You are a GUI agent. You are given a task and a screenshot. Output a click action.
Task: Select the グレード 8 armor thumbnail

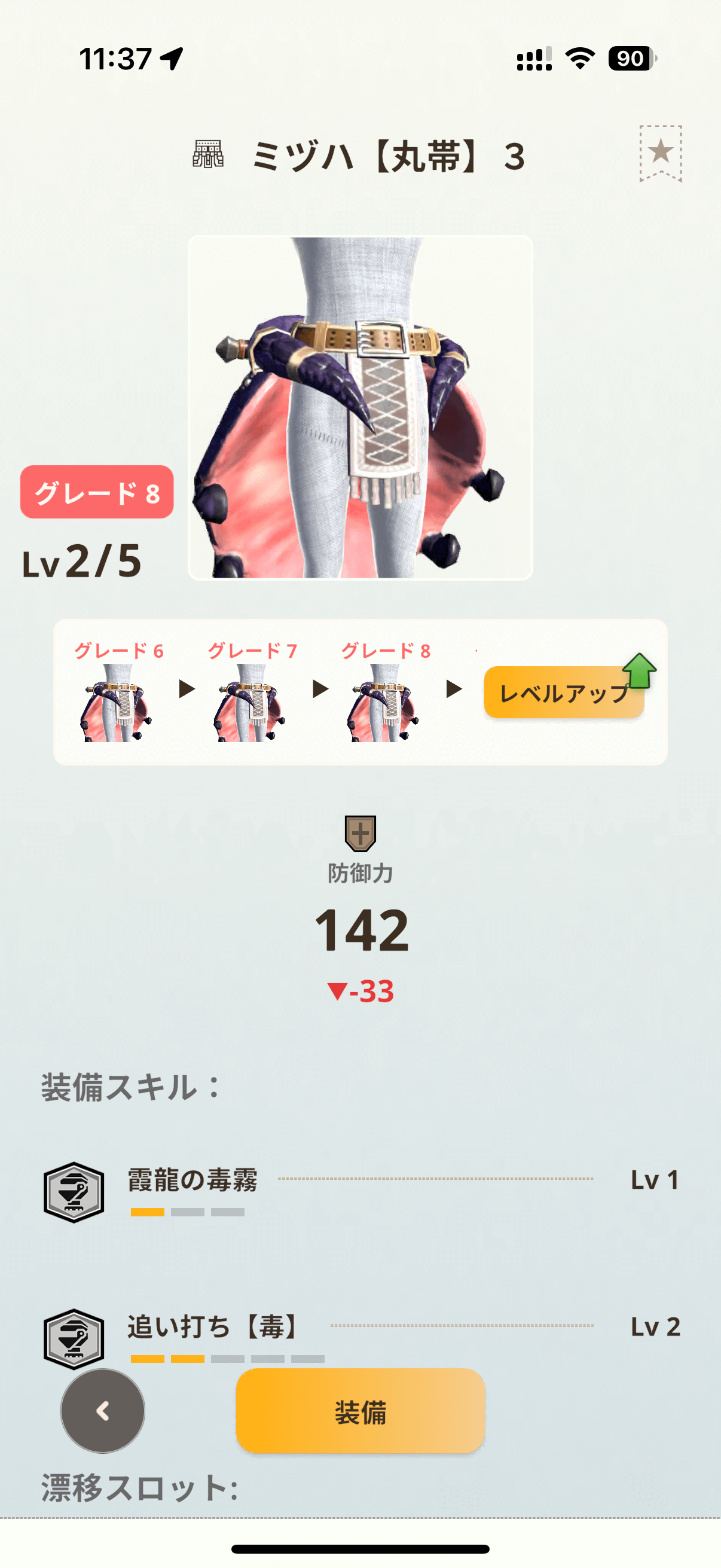384,702
